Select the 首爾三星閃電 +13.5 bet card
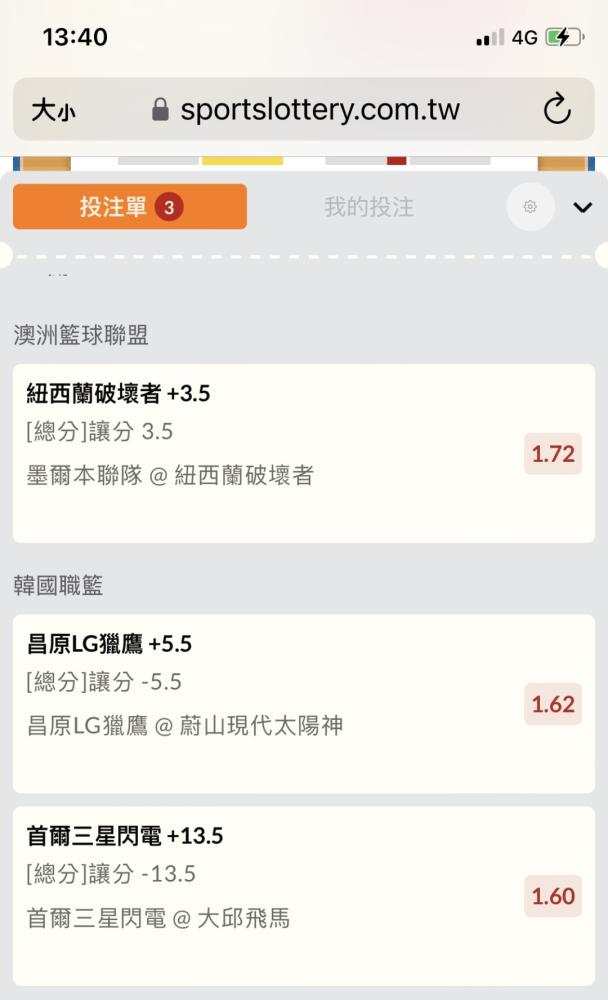Viewport: 608px width, 1000px height. click(304, 896)
